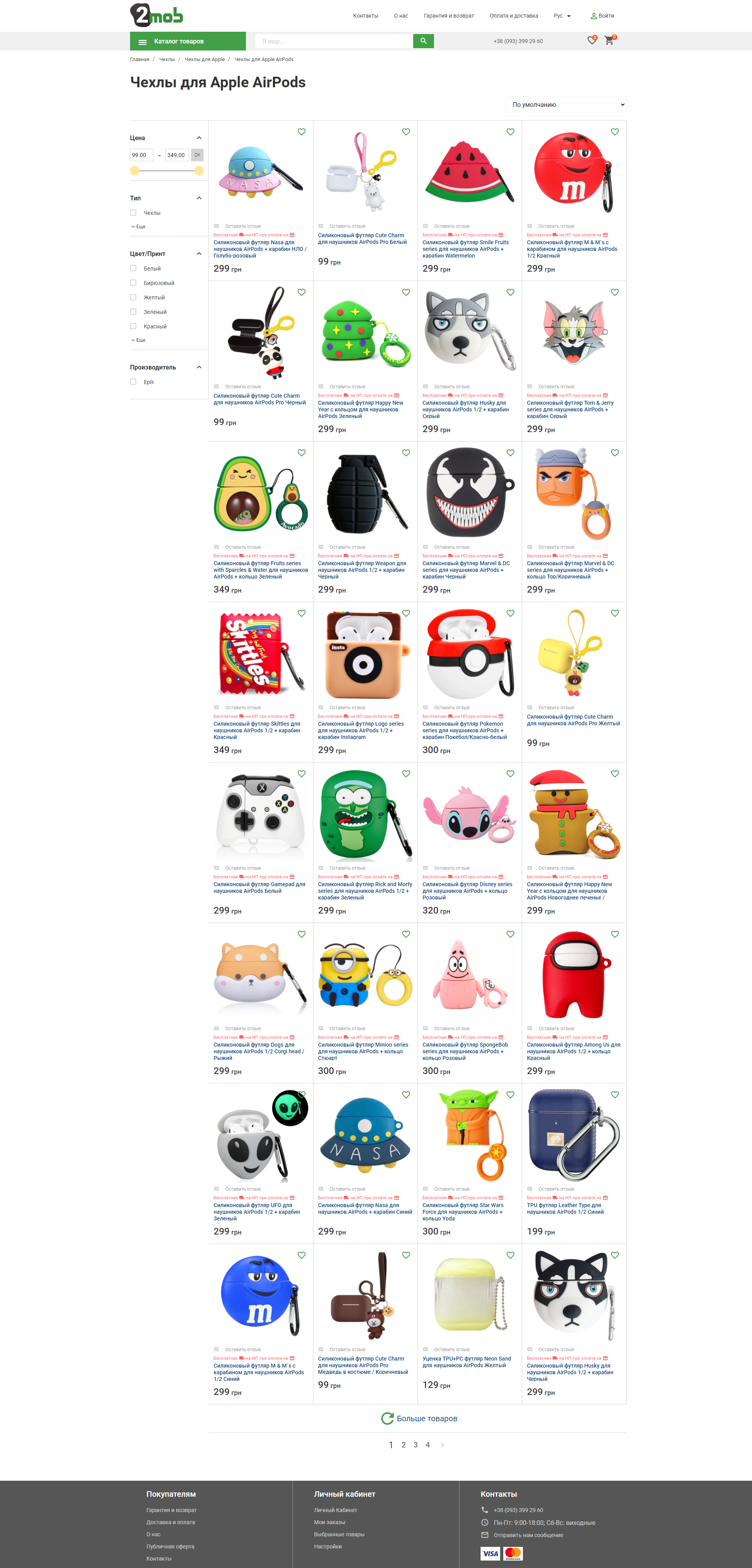Open the 'По умолчанию' sorting dropdown
This screenshot has height=1568, width=752.
click(x=566, y=105)
